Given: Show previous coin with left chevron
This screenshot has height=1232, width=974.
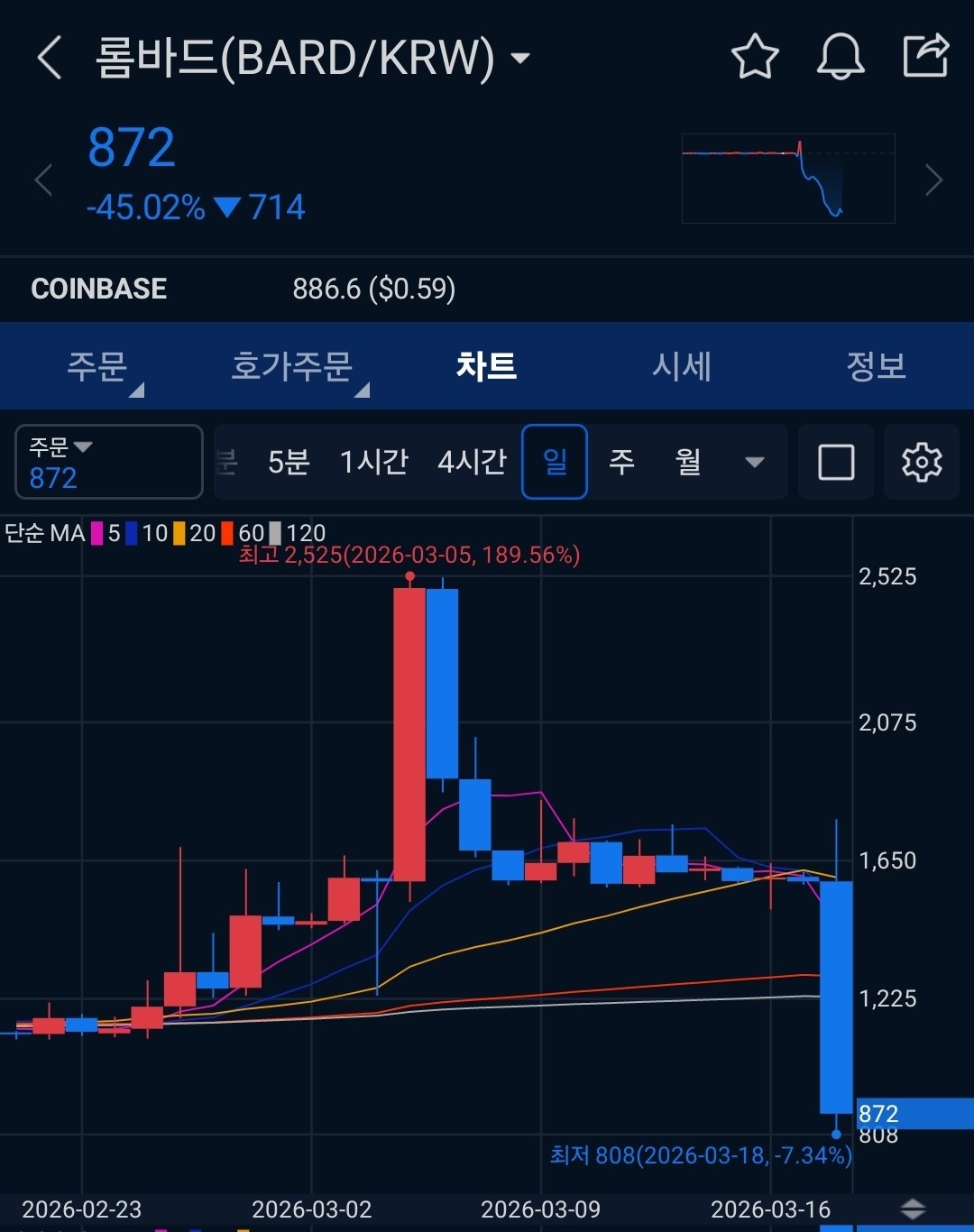Looking at the screenshot, I should (43, 180).
